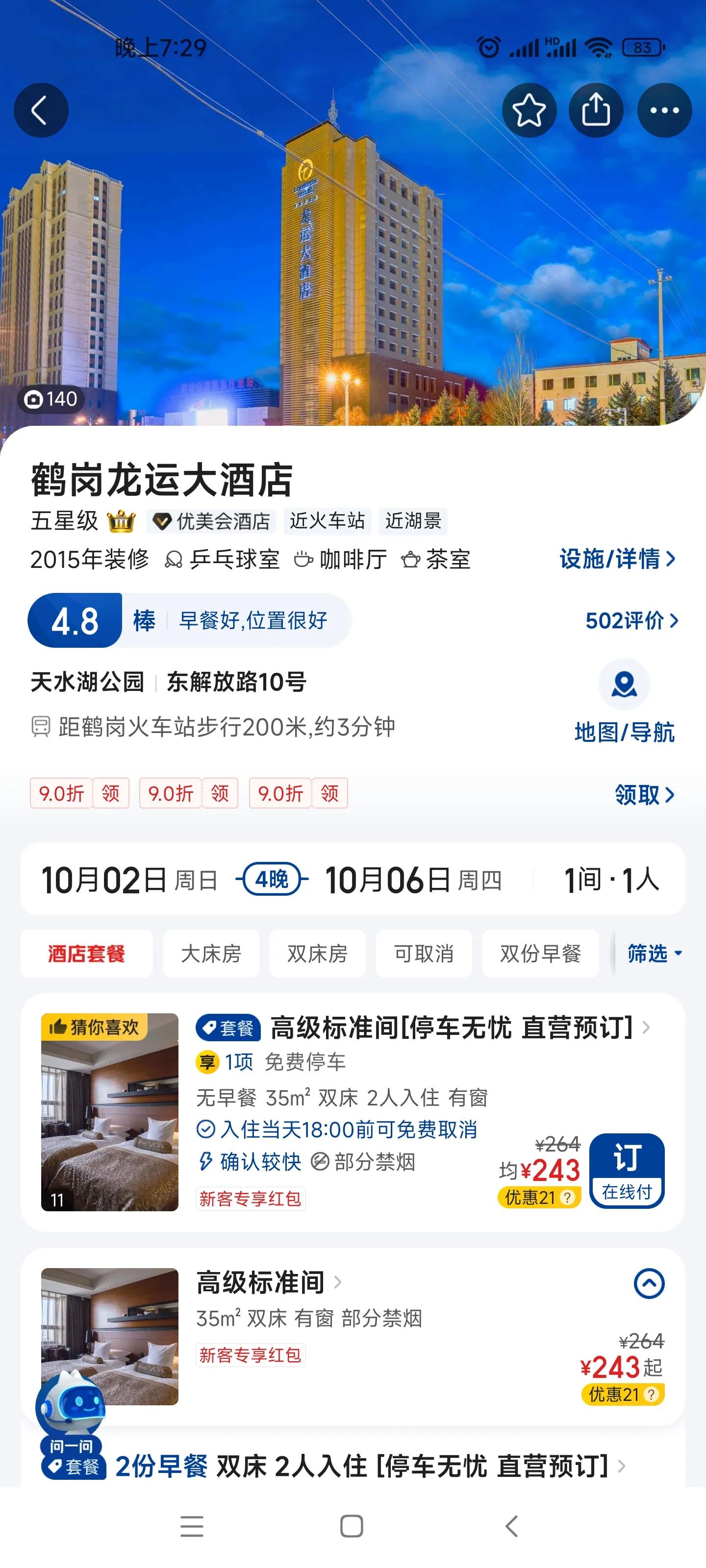Change the check-in and check-out dates

[x=271, y=879]
